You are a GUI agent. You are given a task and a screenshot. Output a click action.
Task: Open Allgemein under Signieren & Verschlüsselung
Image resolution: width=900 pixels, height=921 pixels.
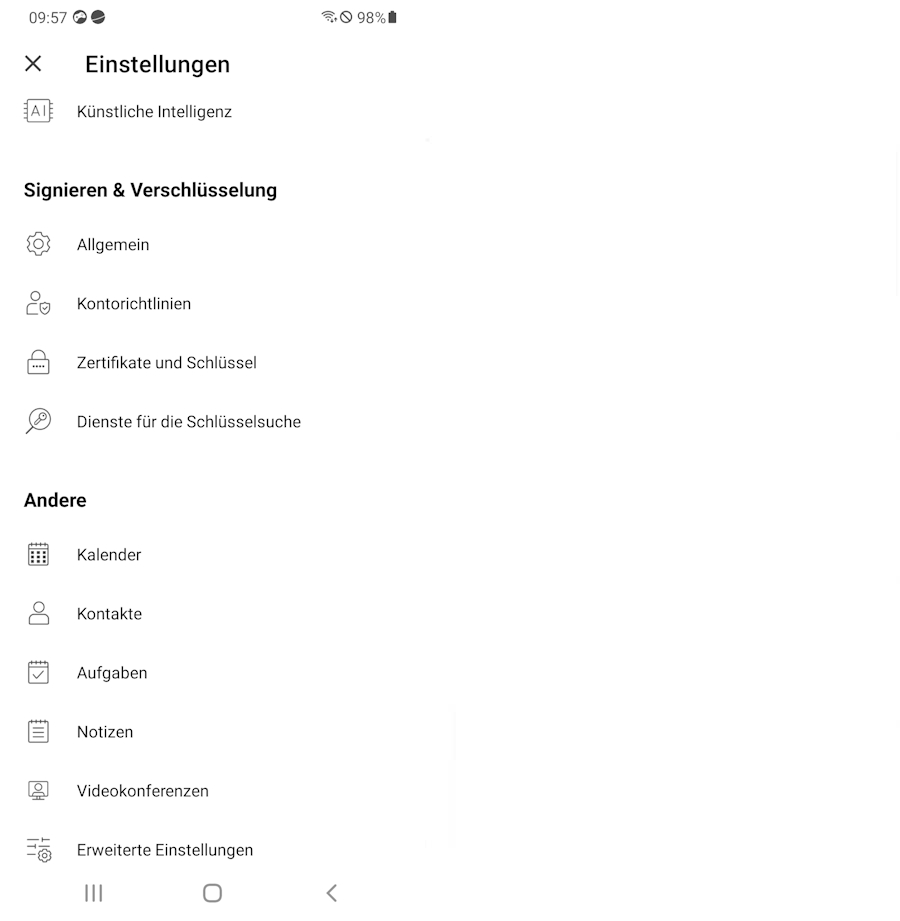[x=113, y=245]
